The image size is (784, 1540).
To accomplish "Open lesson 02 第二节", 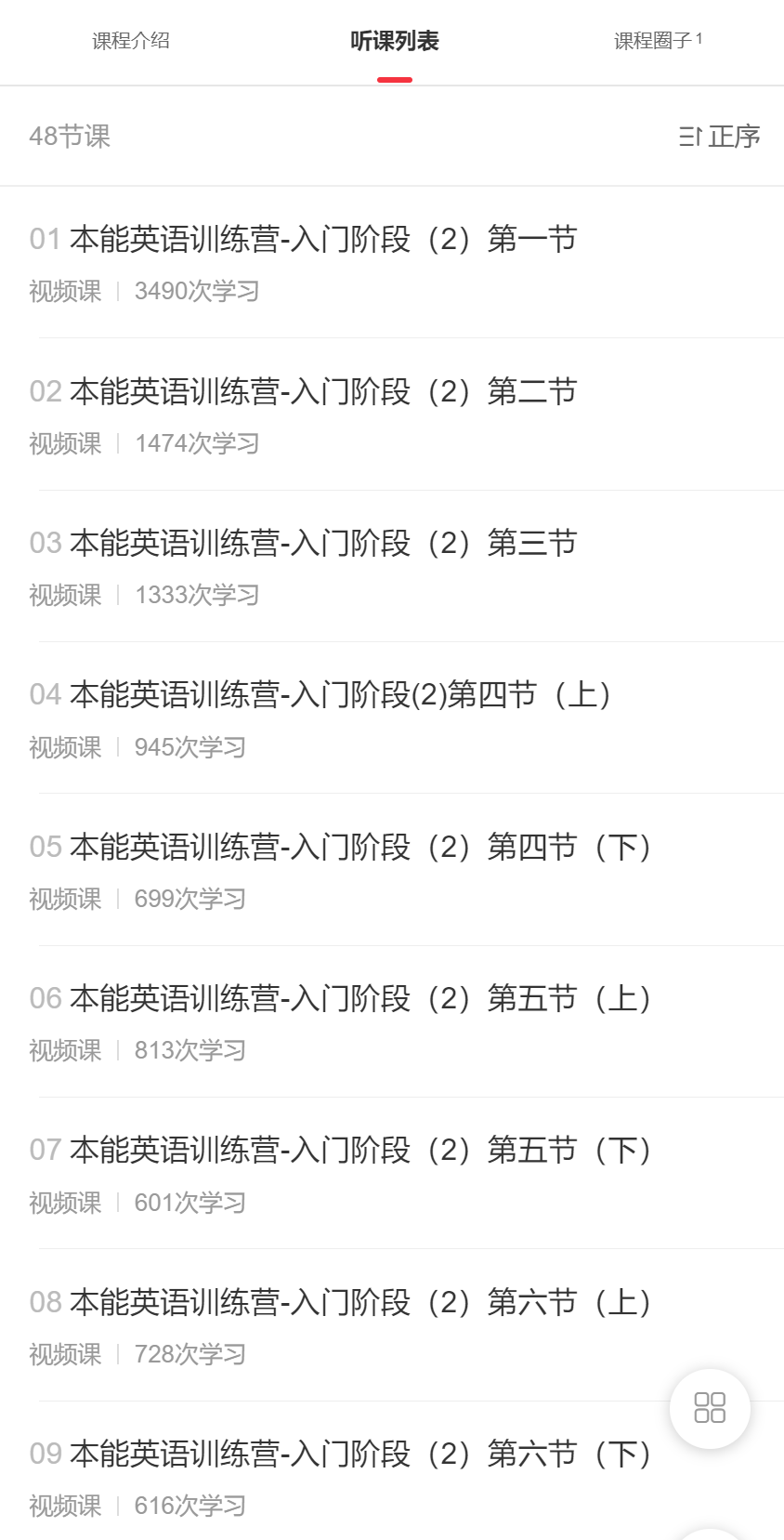I will (323, 392).
